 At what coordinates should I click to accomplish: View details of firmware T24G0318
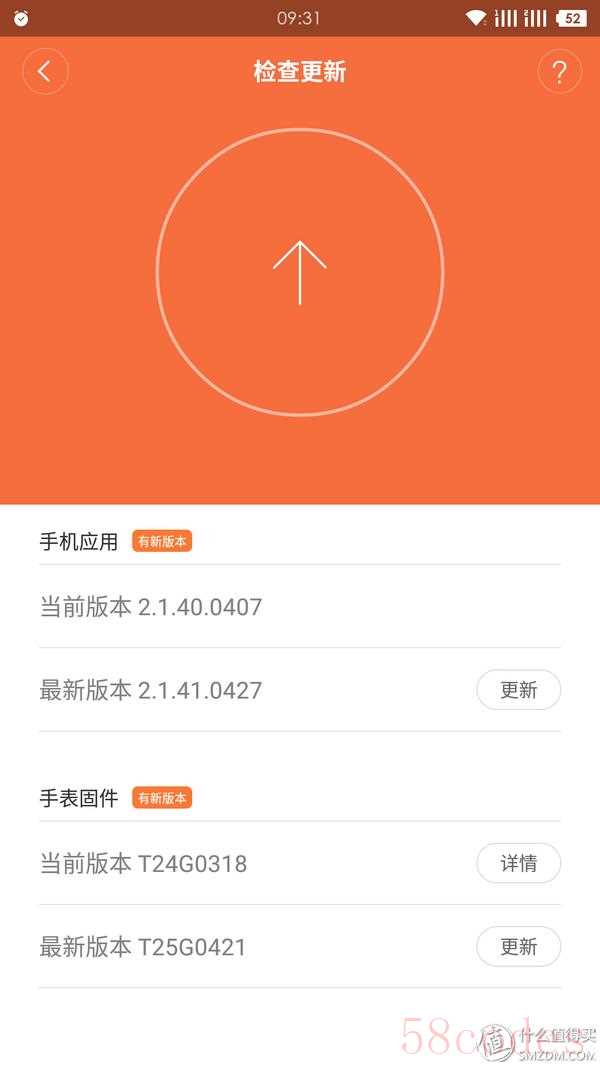[x=518, y=864]
